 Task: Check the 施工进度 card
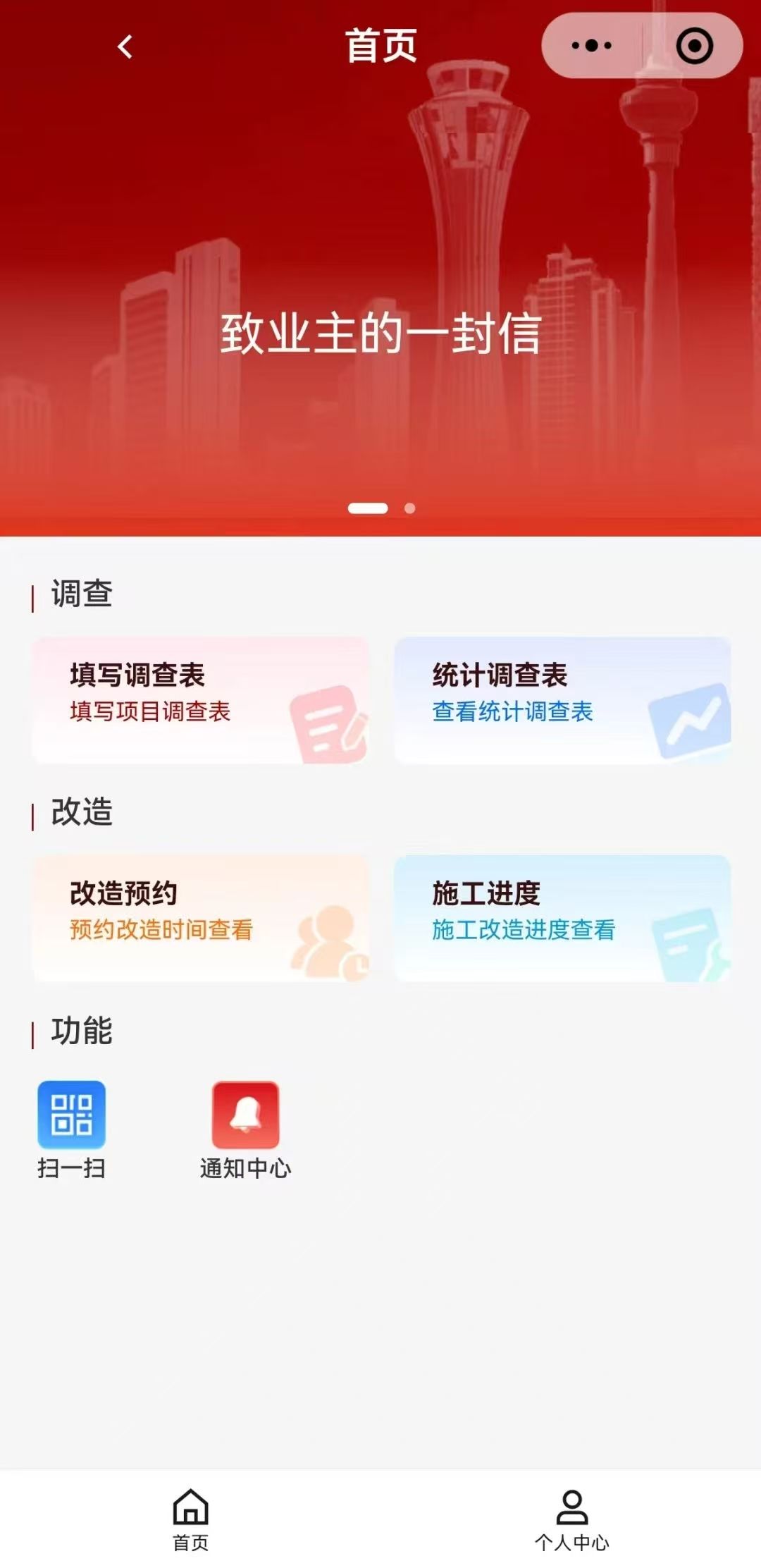pos(562,918)
